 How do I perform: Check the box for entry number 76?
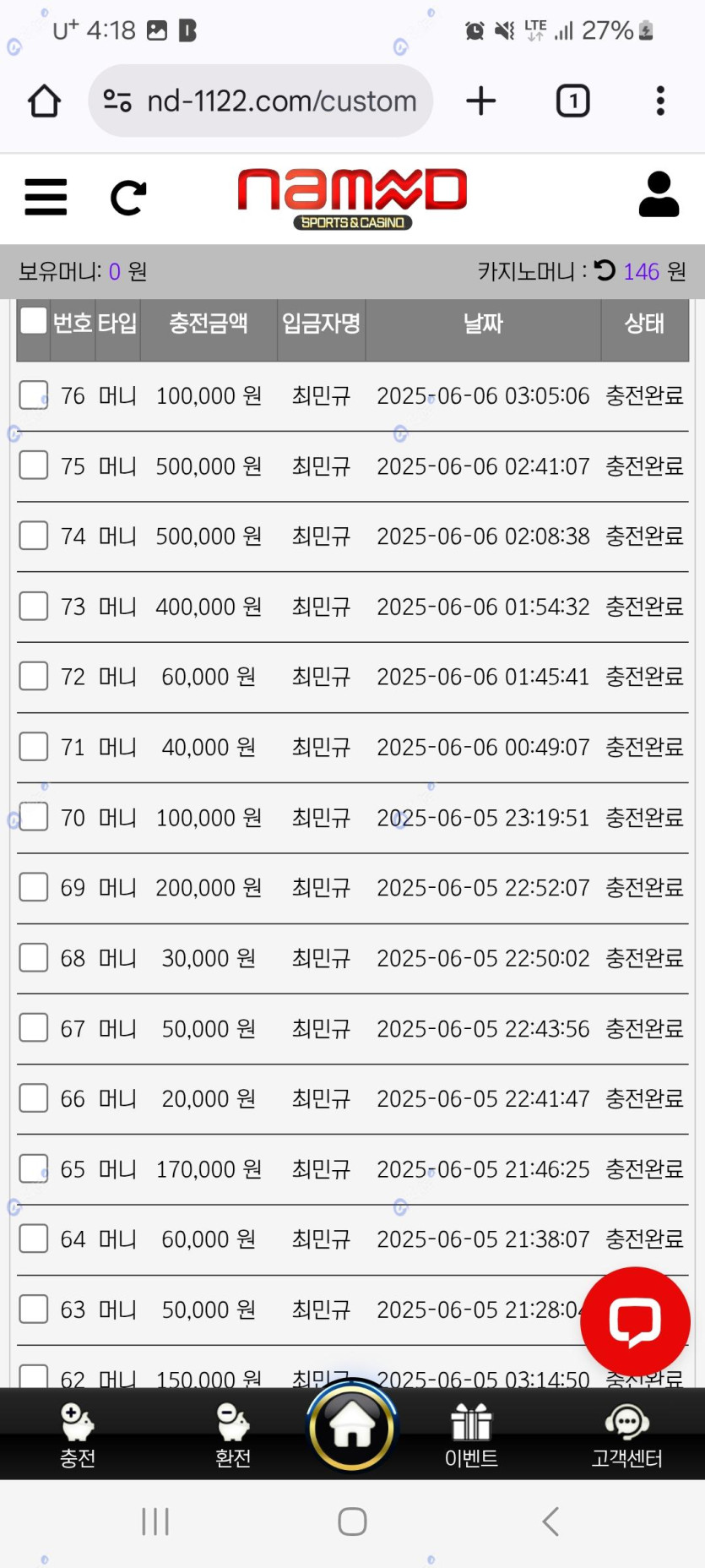tap(34, 395)
